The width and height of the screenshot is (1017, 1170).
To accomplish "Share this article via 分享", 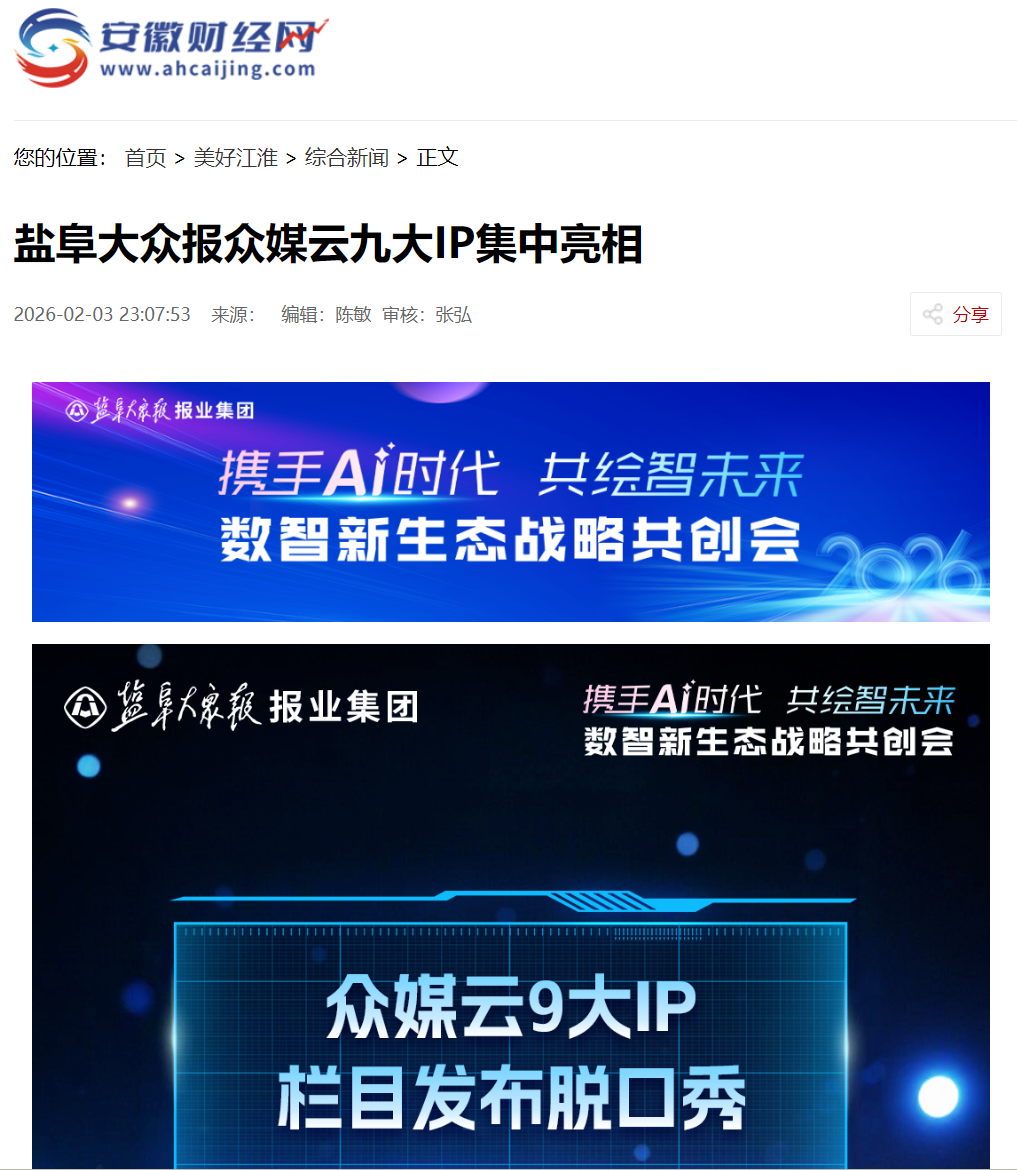I will tap(956, 314).
